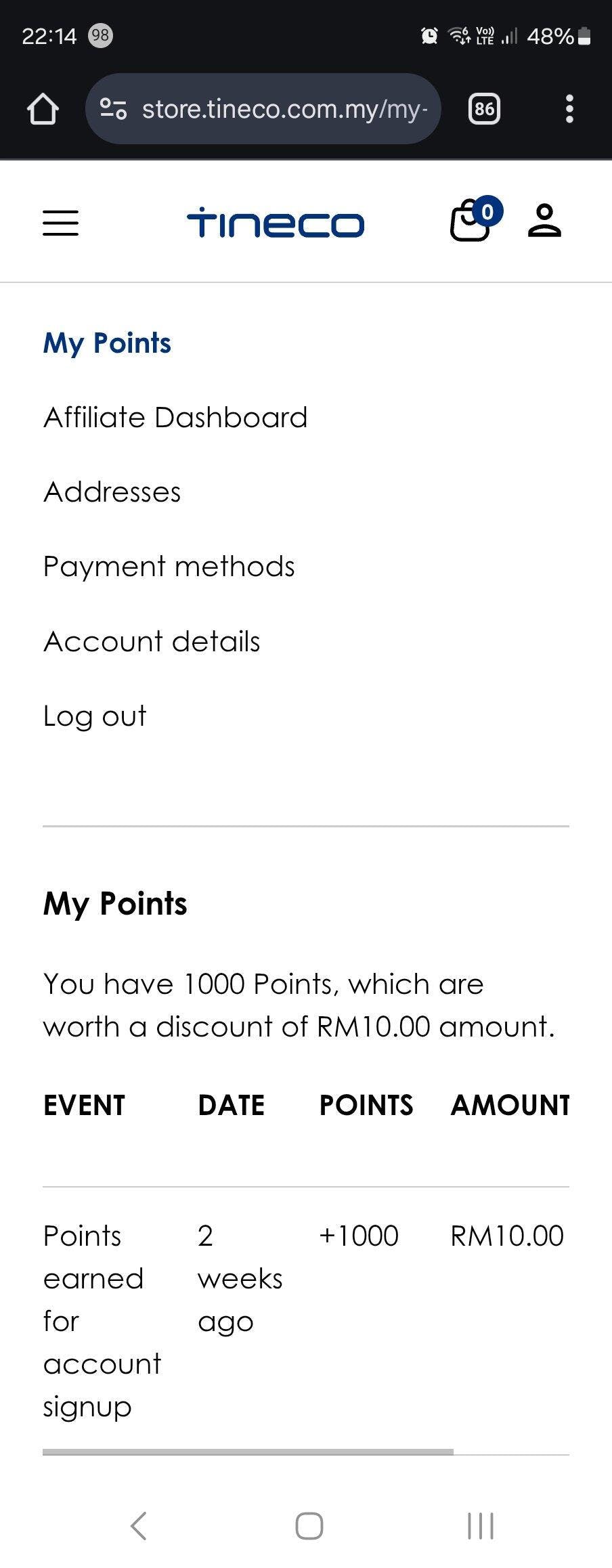Go to Payment methods

169,567
